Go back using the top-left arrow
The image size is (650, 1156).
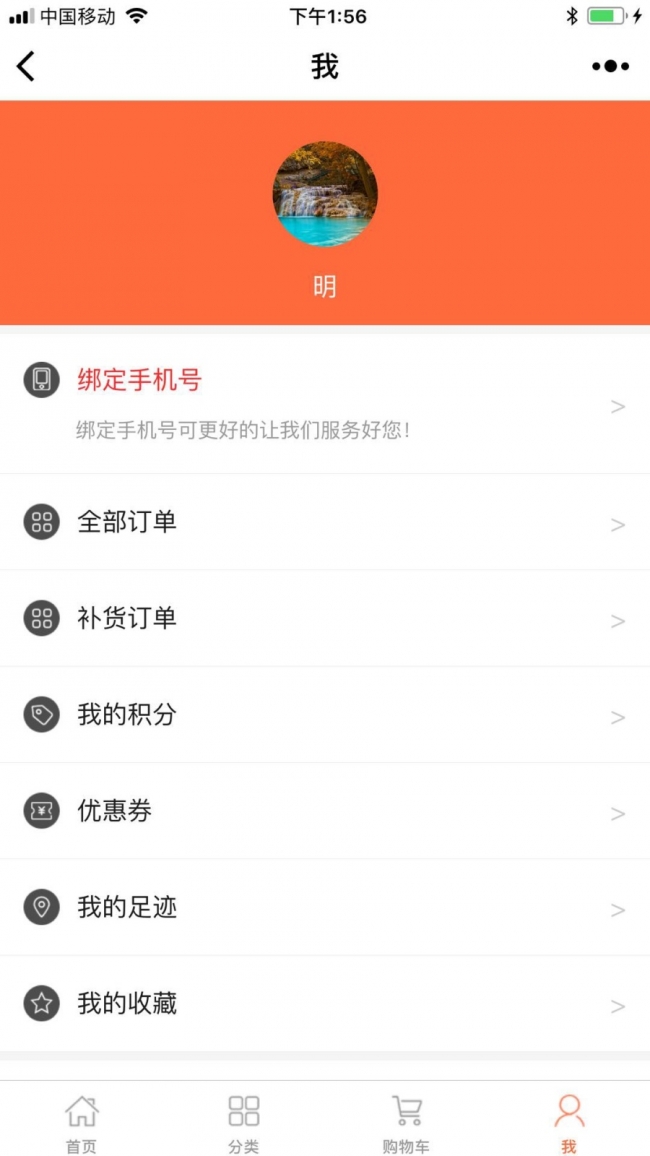coord(27,67)
